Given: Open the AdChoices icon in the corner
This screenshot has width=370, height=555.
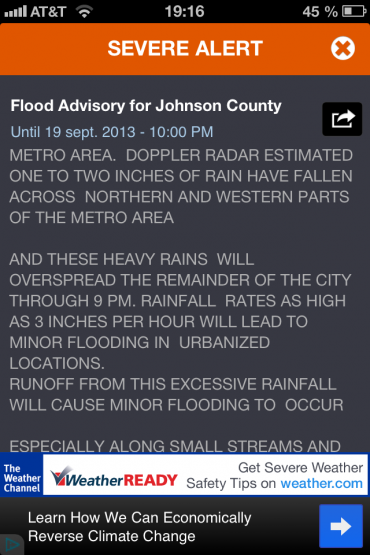Looking at the screenshot, I should pos(11,544).
